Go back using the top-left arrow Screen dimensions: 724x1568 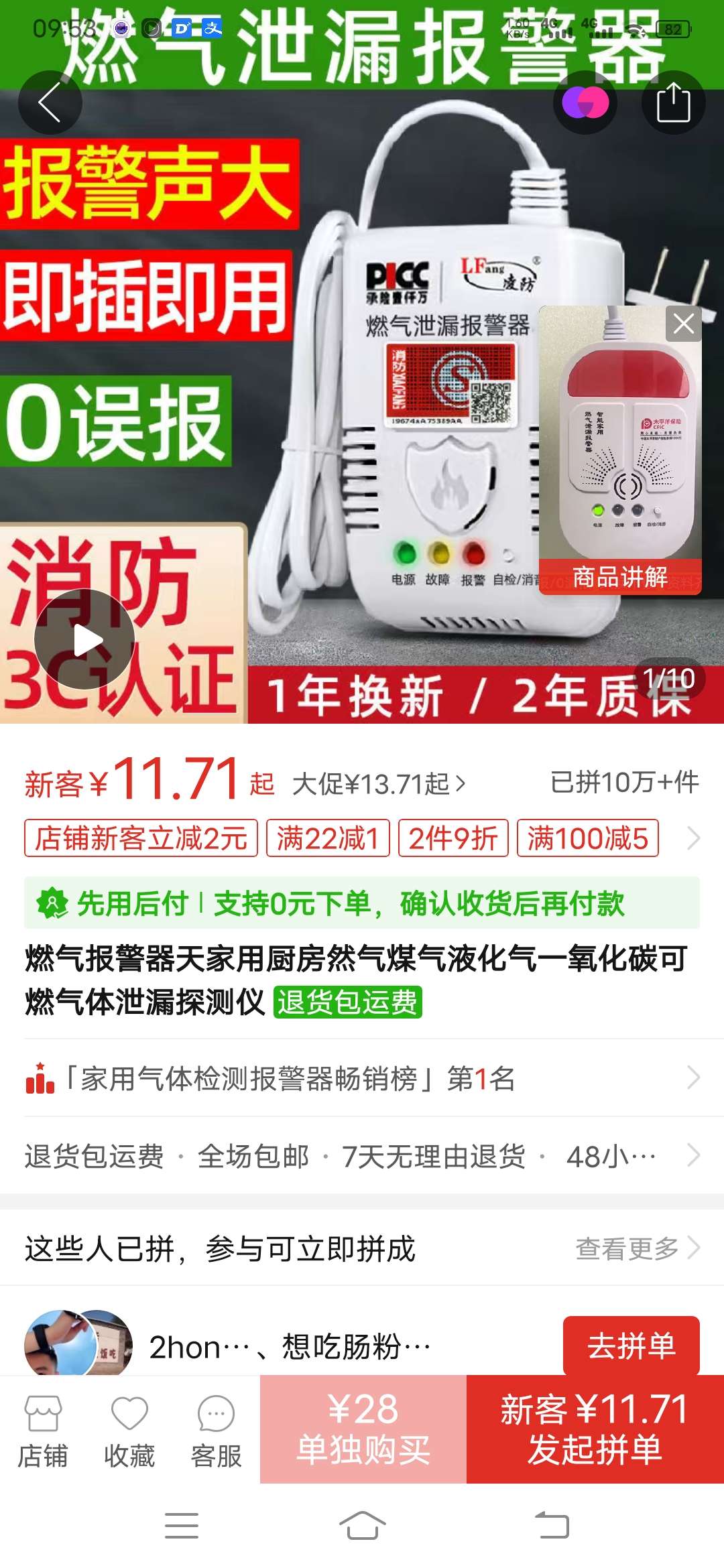[50, 103]
